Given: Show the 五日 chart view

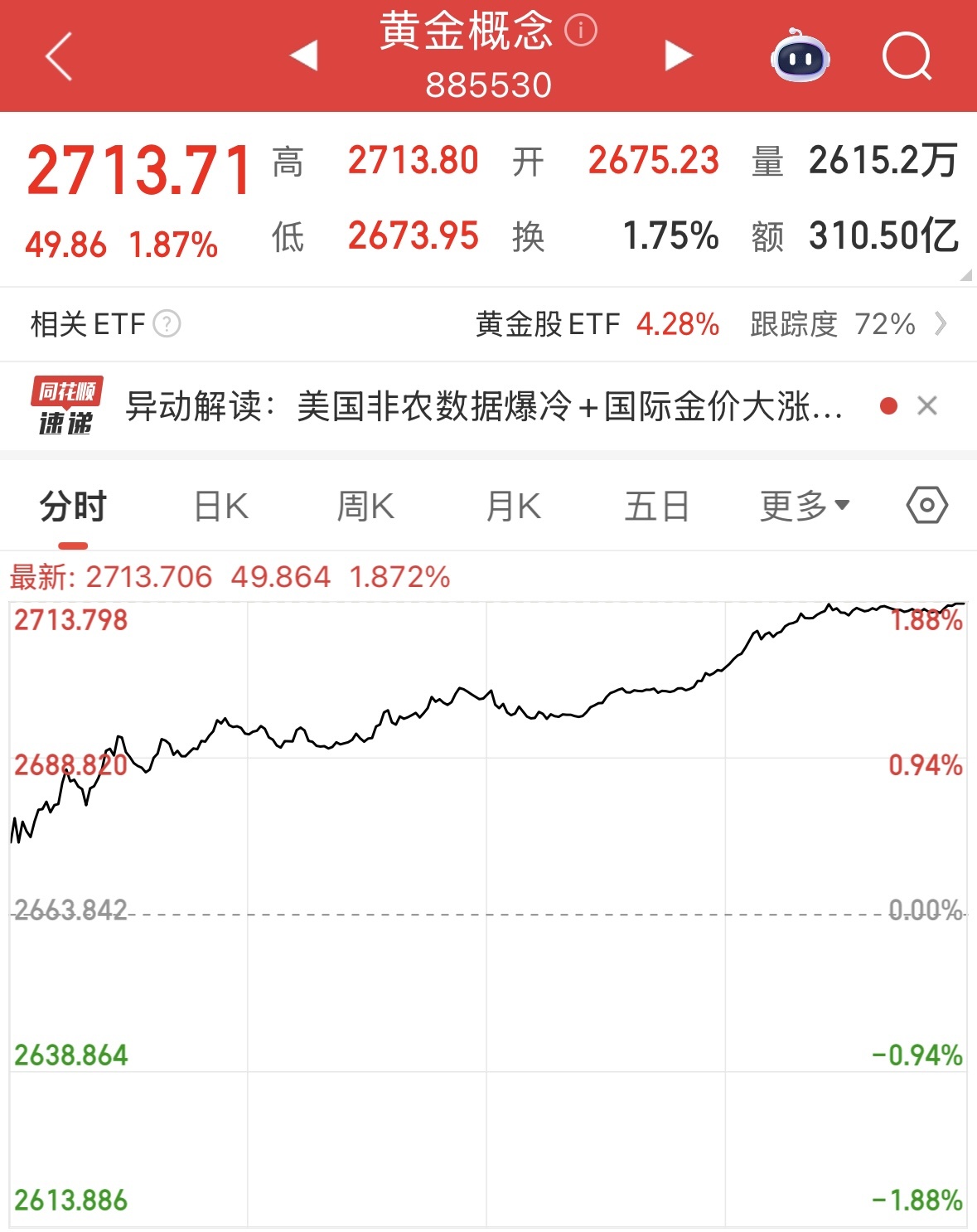Looking at the screenshot, I should [657, 506].
